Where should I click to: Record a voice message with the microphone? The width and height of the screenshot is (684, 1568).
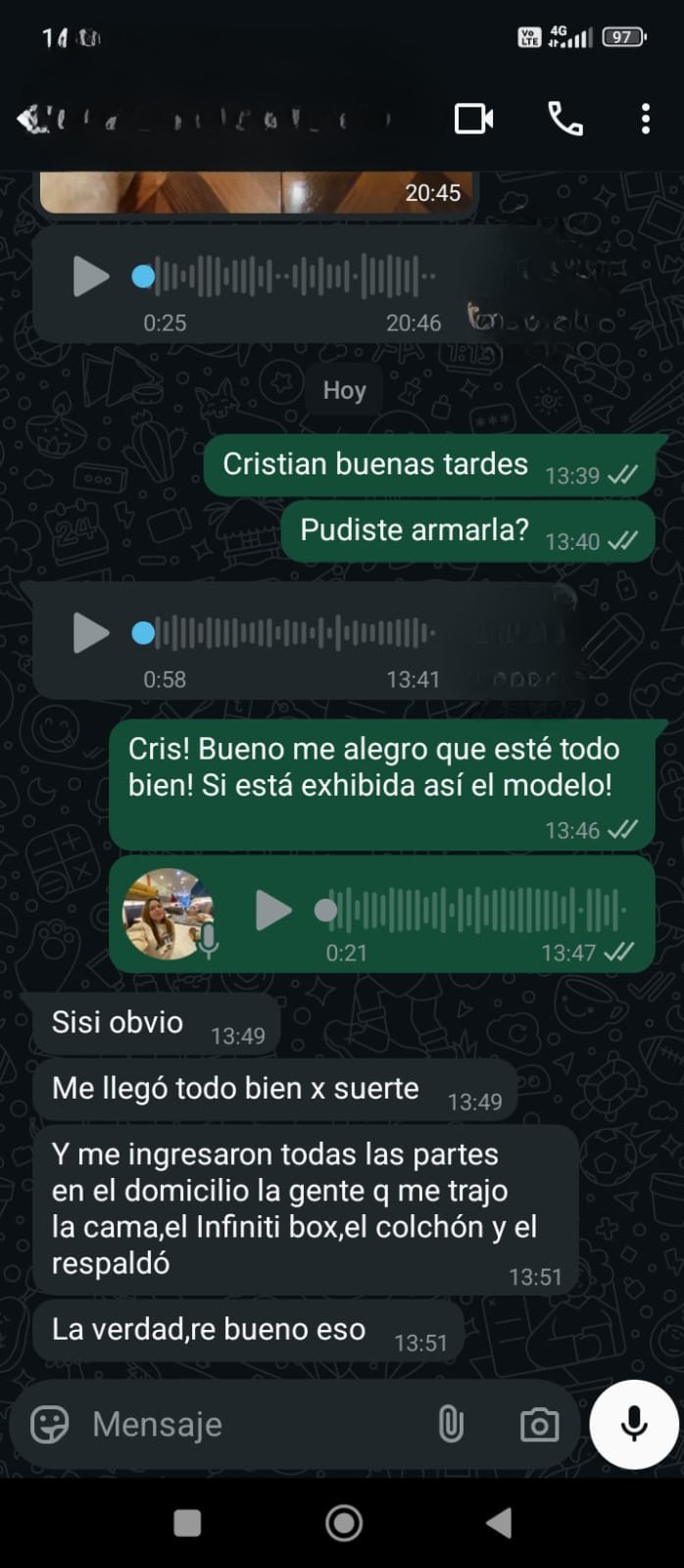pos(634,1424)
